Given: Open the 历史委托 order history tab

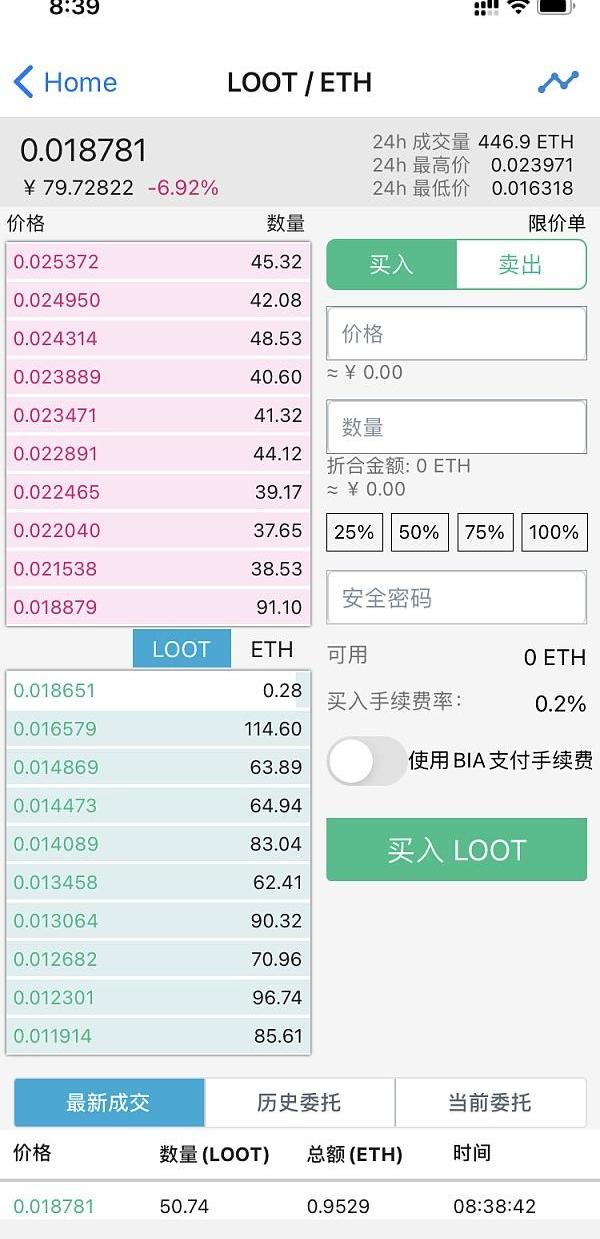Looking at the screenshot, I should coord(299,1103).
